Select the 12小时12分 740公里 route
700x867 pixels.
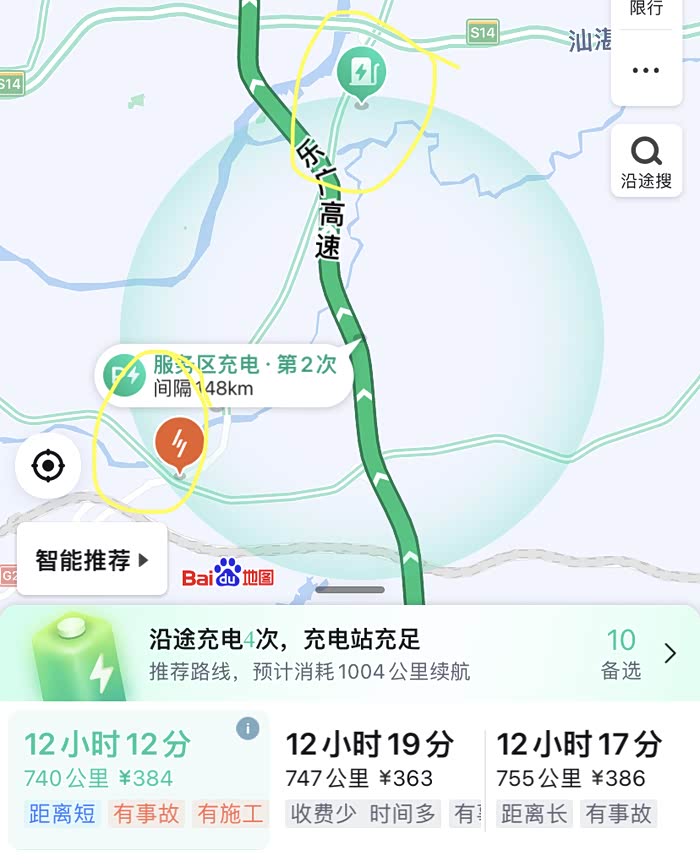[138, 779]
